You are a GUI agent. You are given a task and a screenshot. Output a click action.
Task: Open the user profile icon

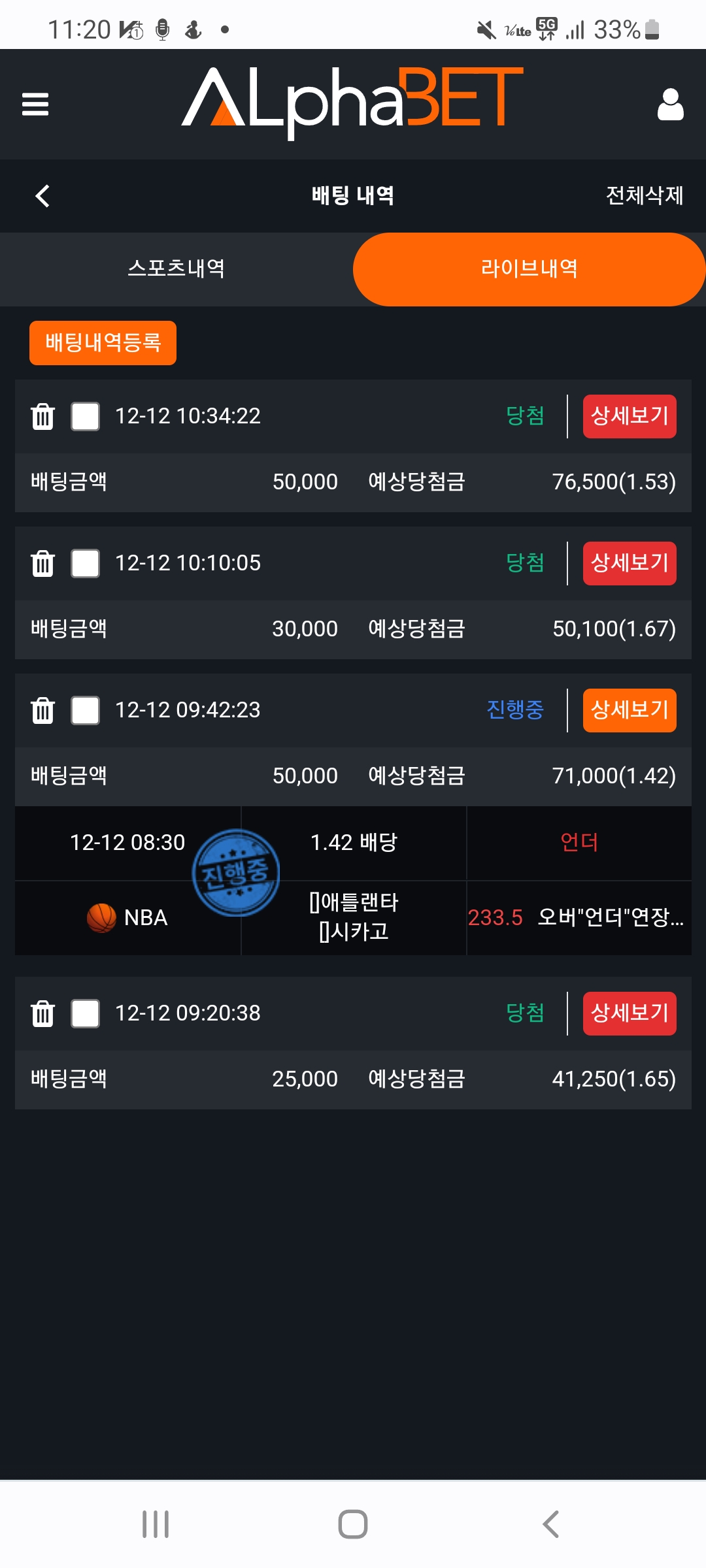(670, 105)
